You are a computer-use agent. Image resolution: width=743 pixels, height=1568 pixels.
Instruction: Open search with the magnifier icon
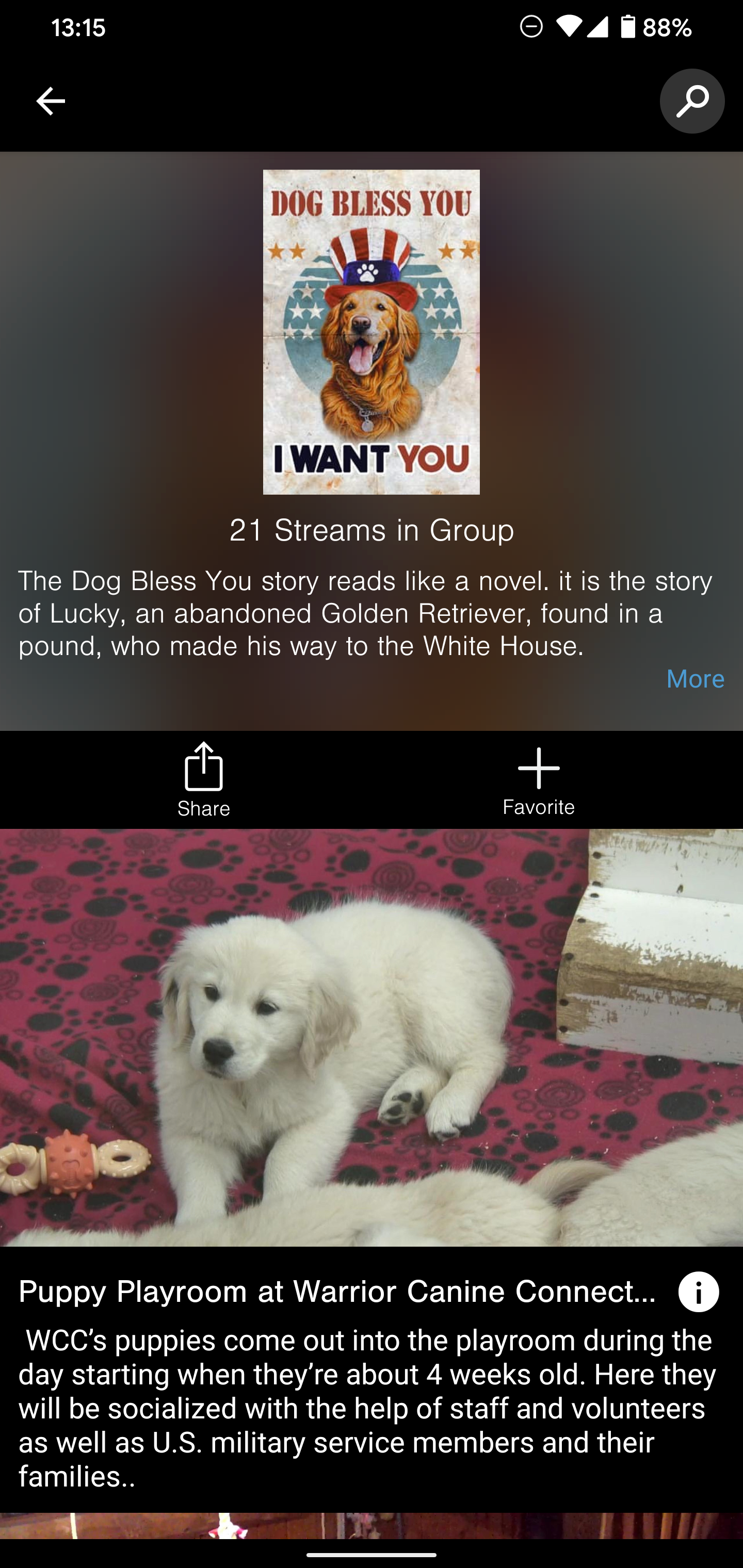click(x=692, y=101)
